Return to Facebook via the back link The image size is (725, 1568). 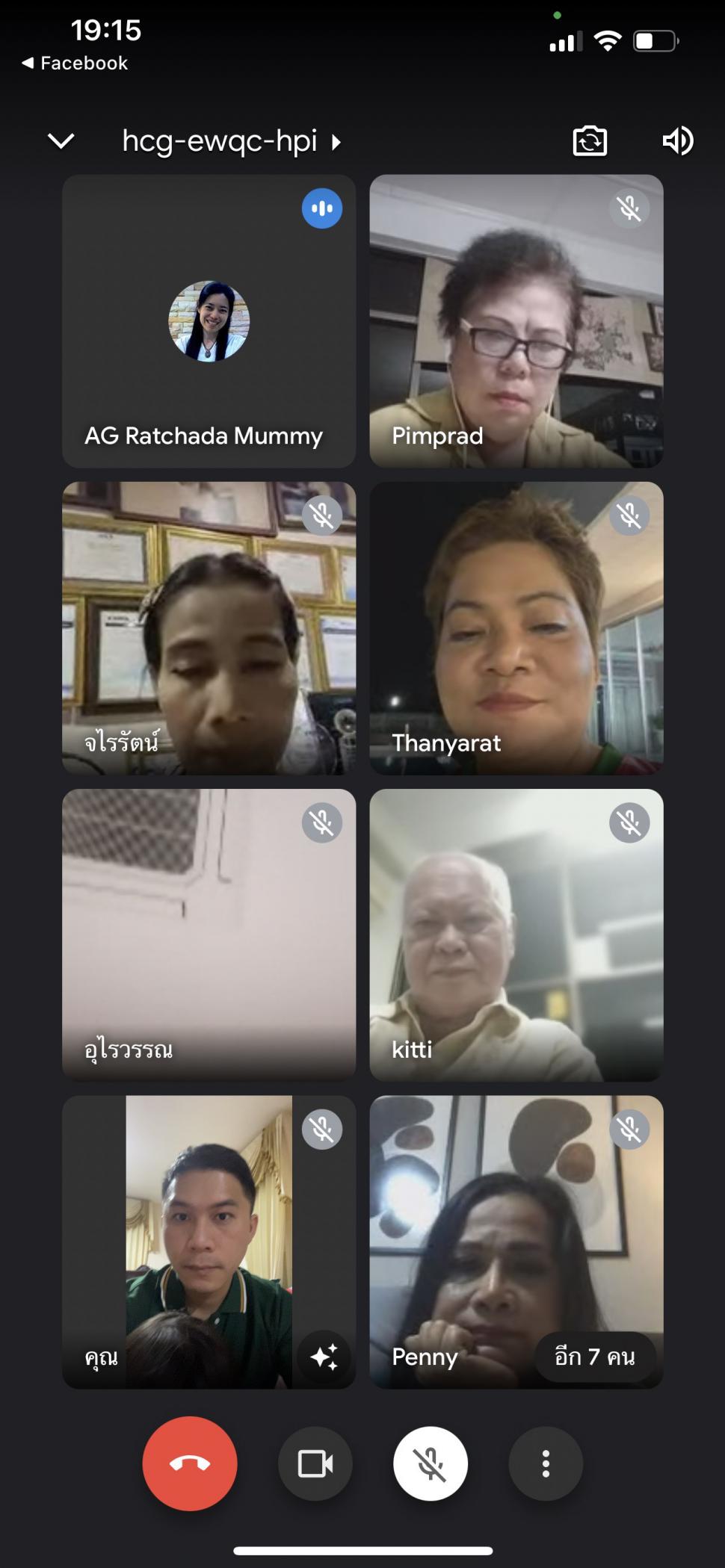pyautogui.click(x=75, y=63)
